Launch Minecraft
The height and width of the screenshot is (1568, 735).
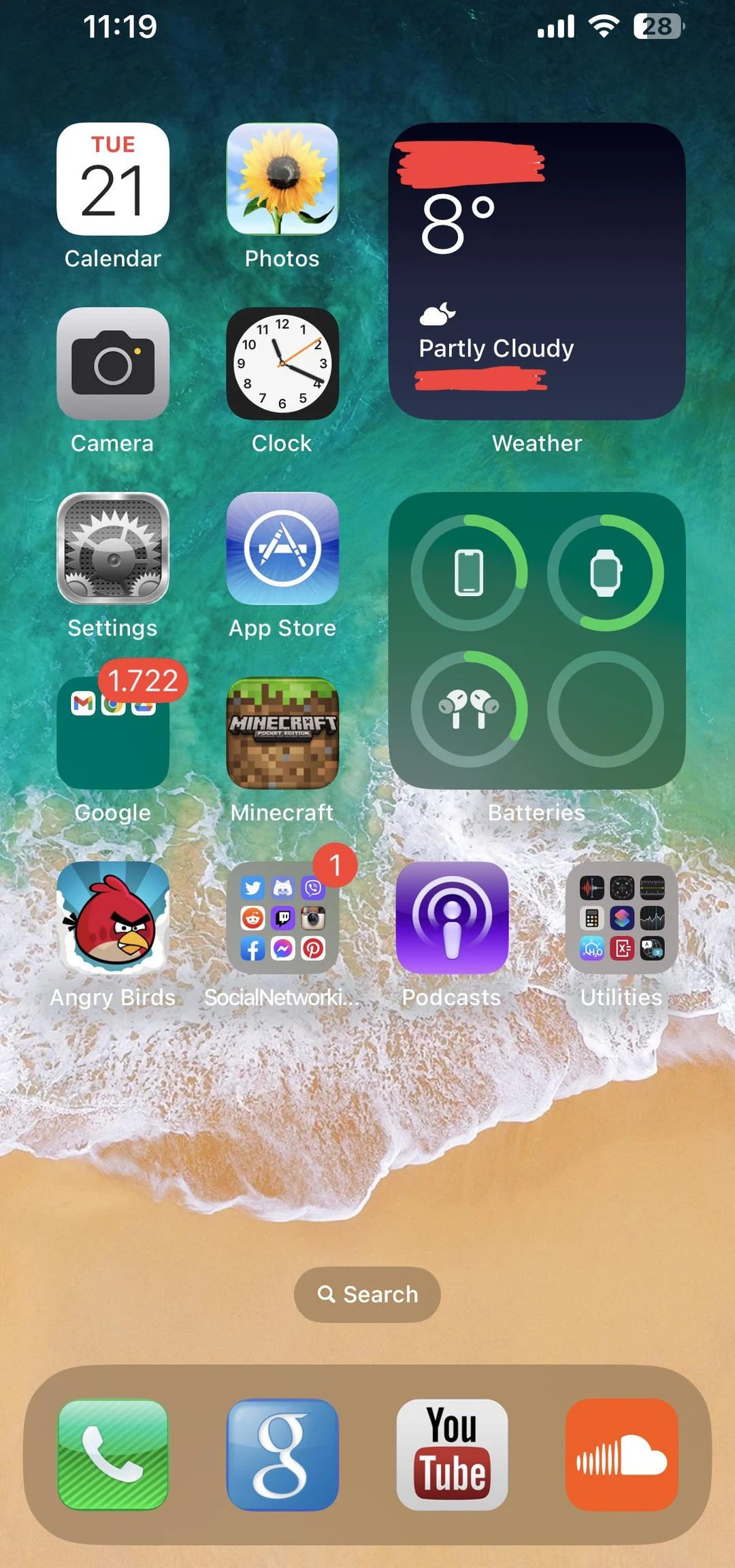pyautogui.click(x=282, y=734)
